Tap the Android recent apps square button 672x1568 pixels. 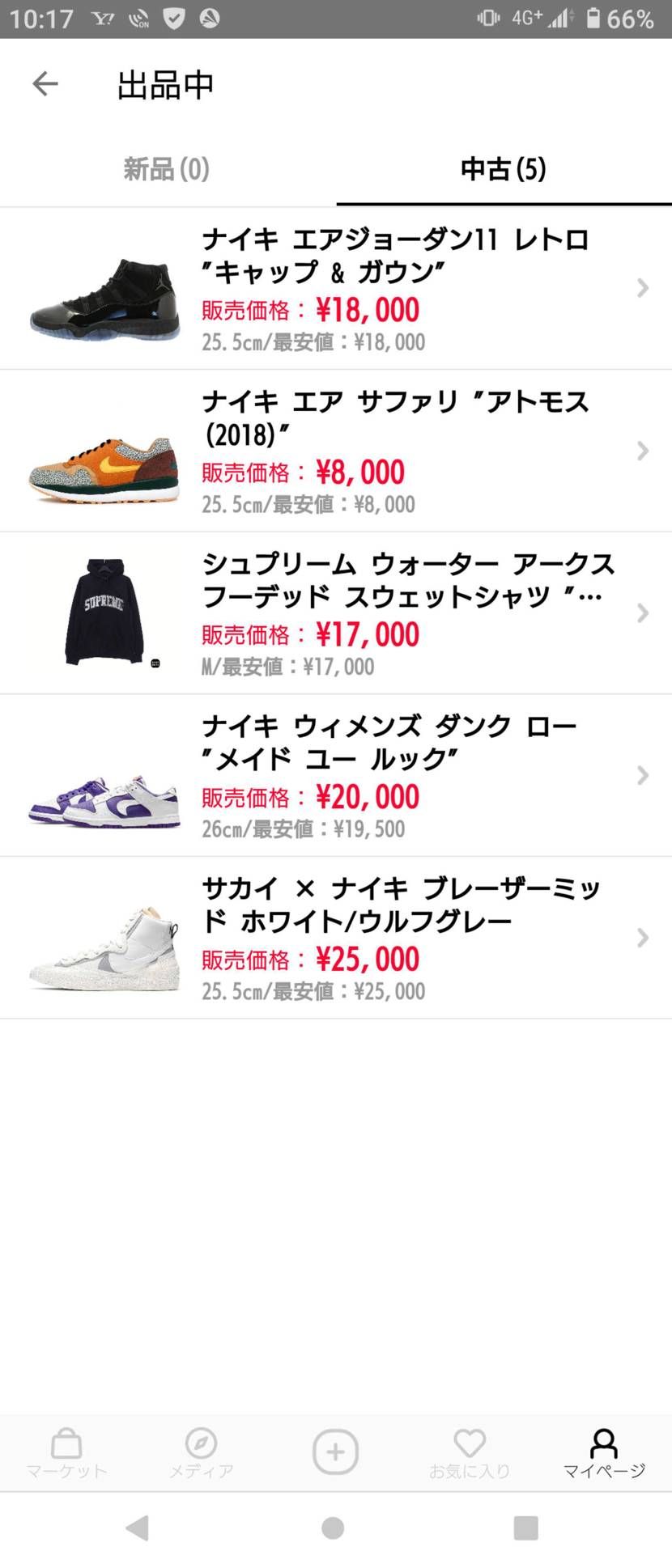click(x=526, y=1528)
